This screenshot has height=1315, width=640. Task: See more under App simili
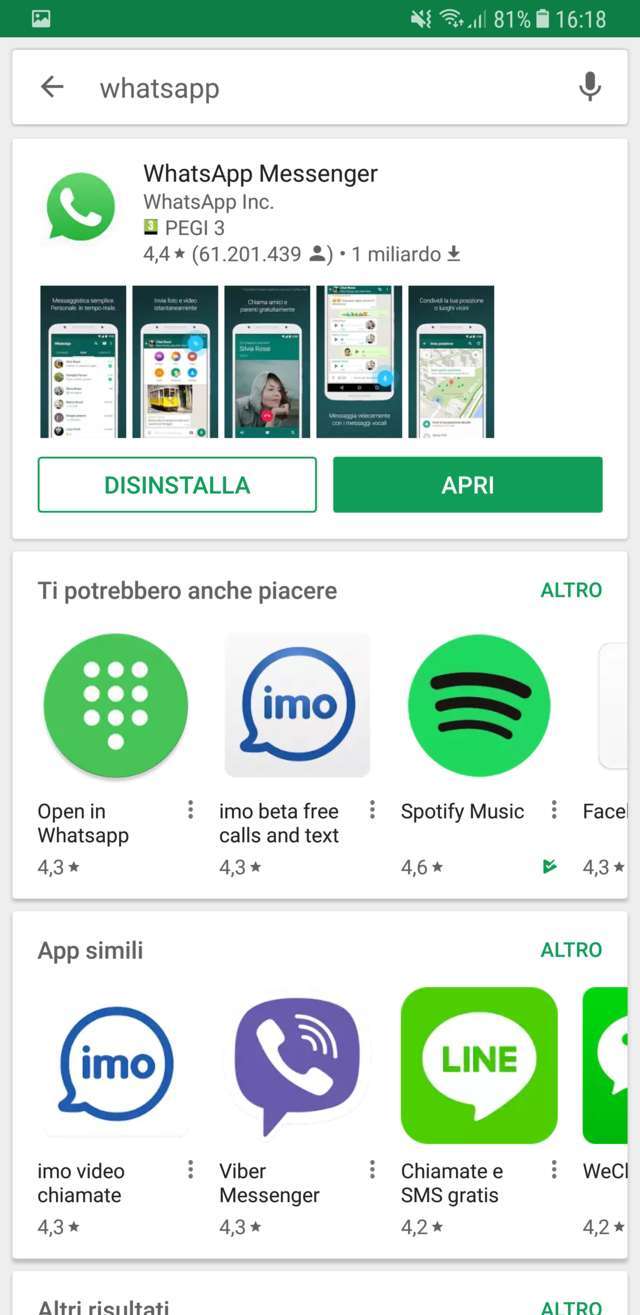tap(571, 950)
